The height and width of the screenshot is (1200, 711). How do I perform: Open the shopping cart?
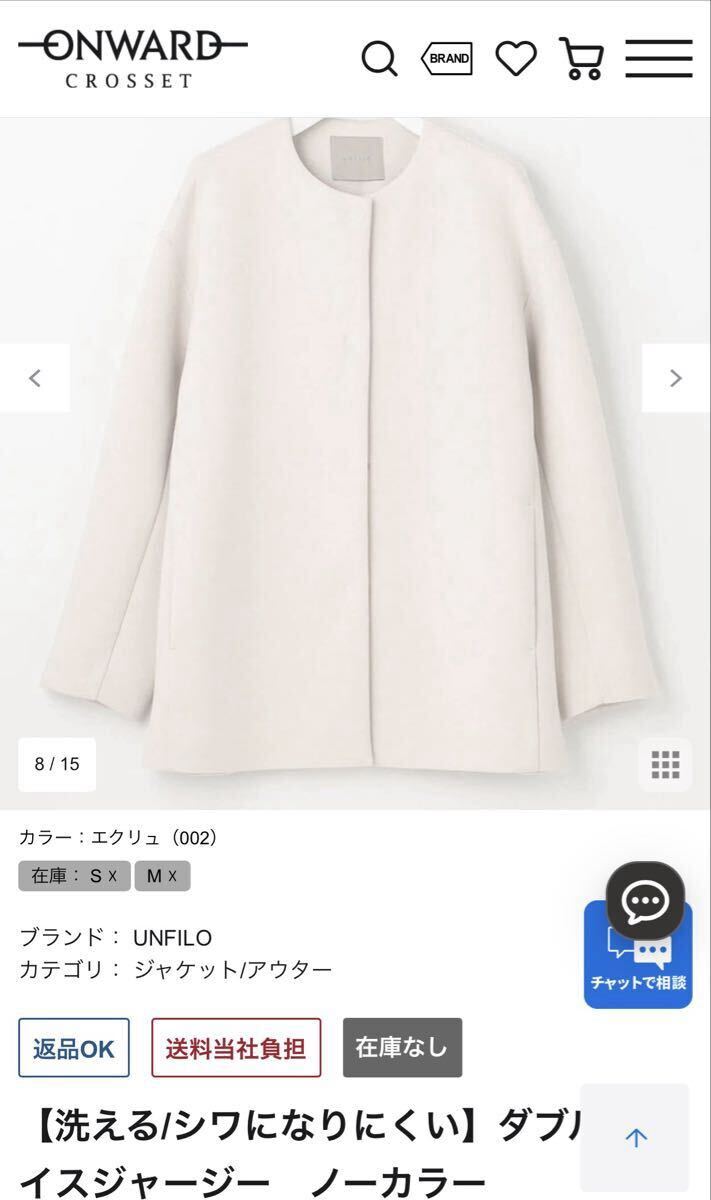(x=581, y=59)
